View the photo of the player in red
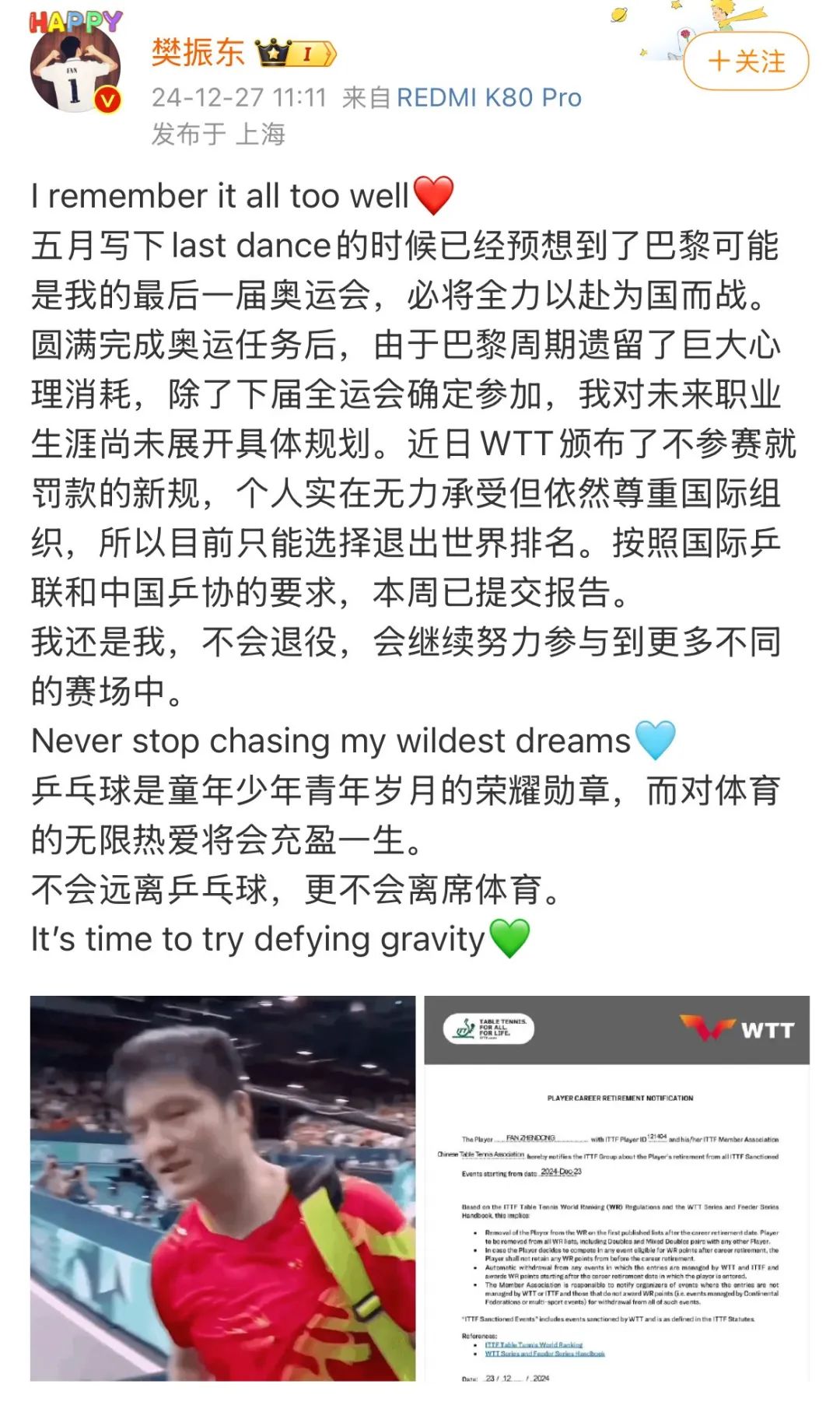The height and width of the screenshot is (1405, 840). point(223,1188)
